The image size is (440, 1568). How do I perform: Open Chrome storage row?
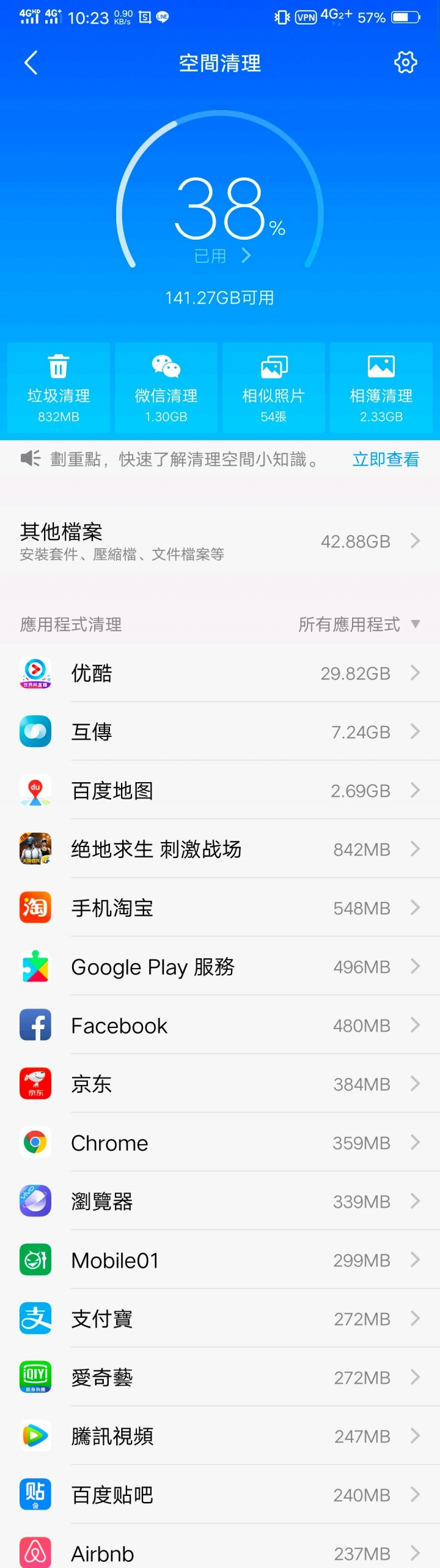click(220, 1142)
